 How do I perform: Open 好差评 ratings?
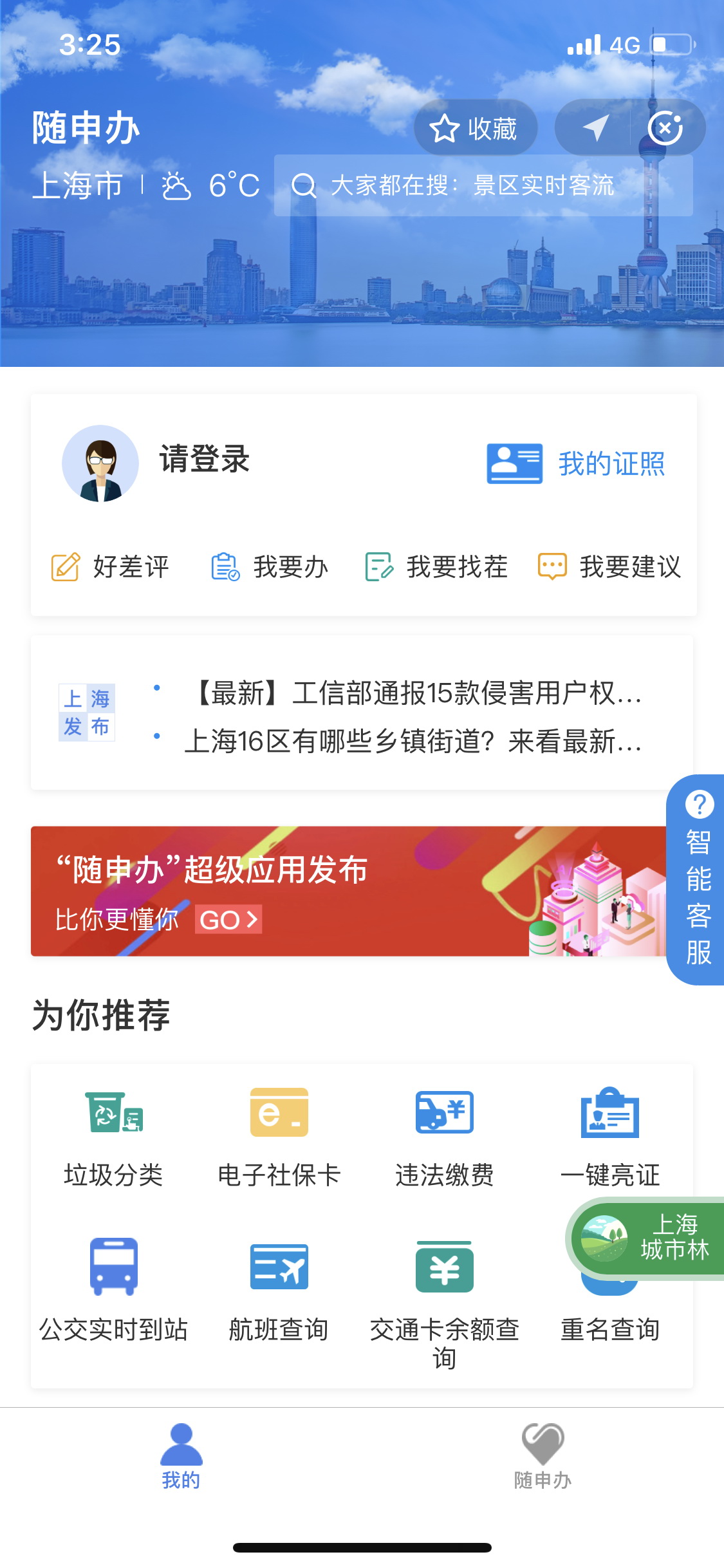[111, 567]
